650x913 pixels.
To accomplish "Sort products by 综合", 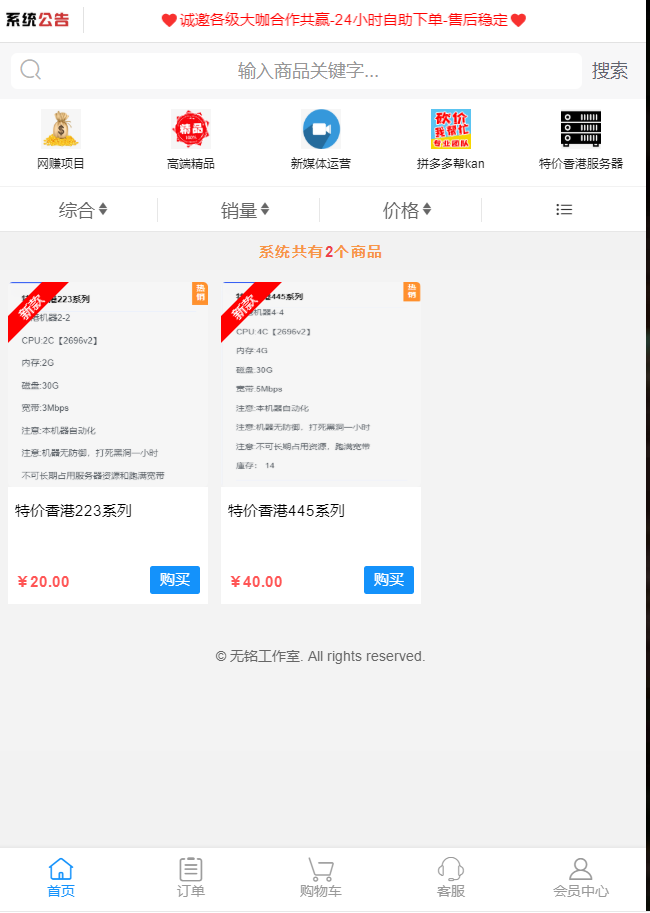I will [83, 210].
